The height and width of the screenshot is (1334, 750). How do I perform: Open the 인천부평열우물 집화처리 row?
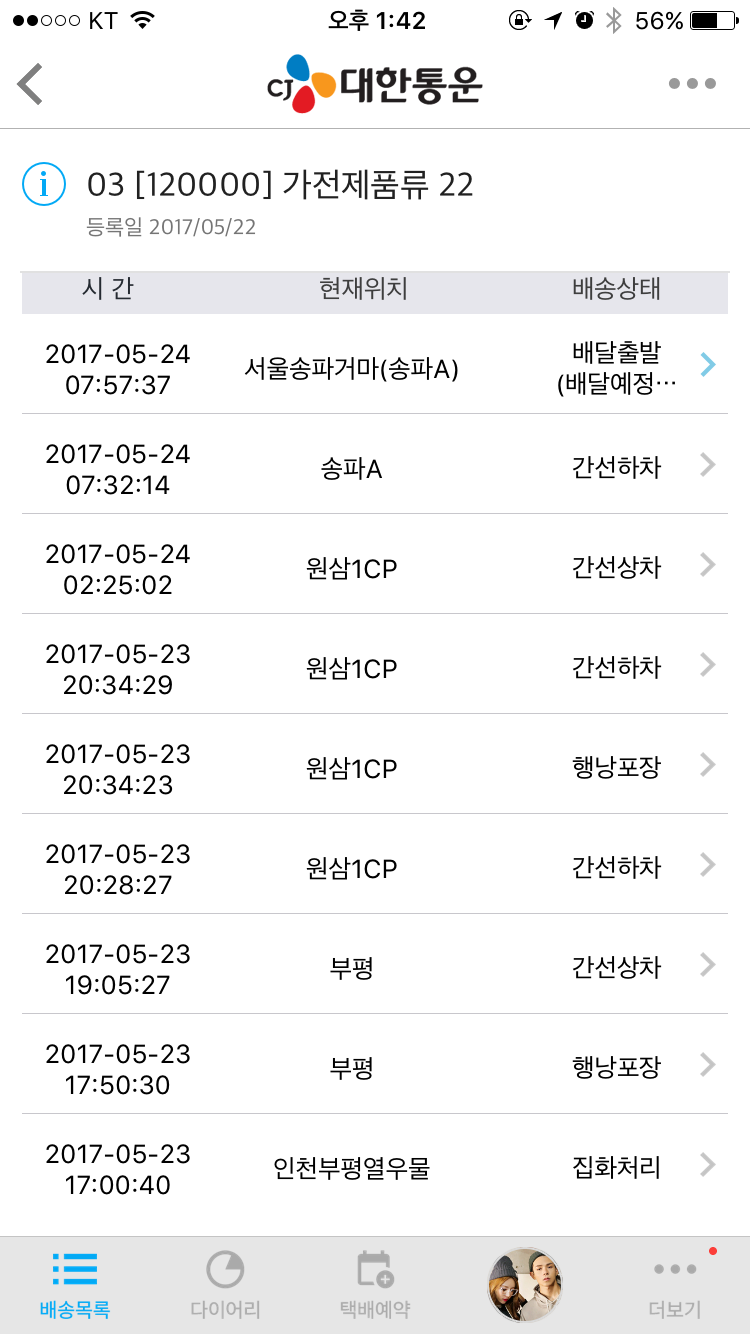tap(375, 1164)
